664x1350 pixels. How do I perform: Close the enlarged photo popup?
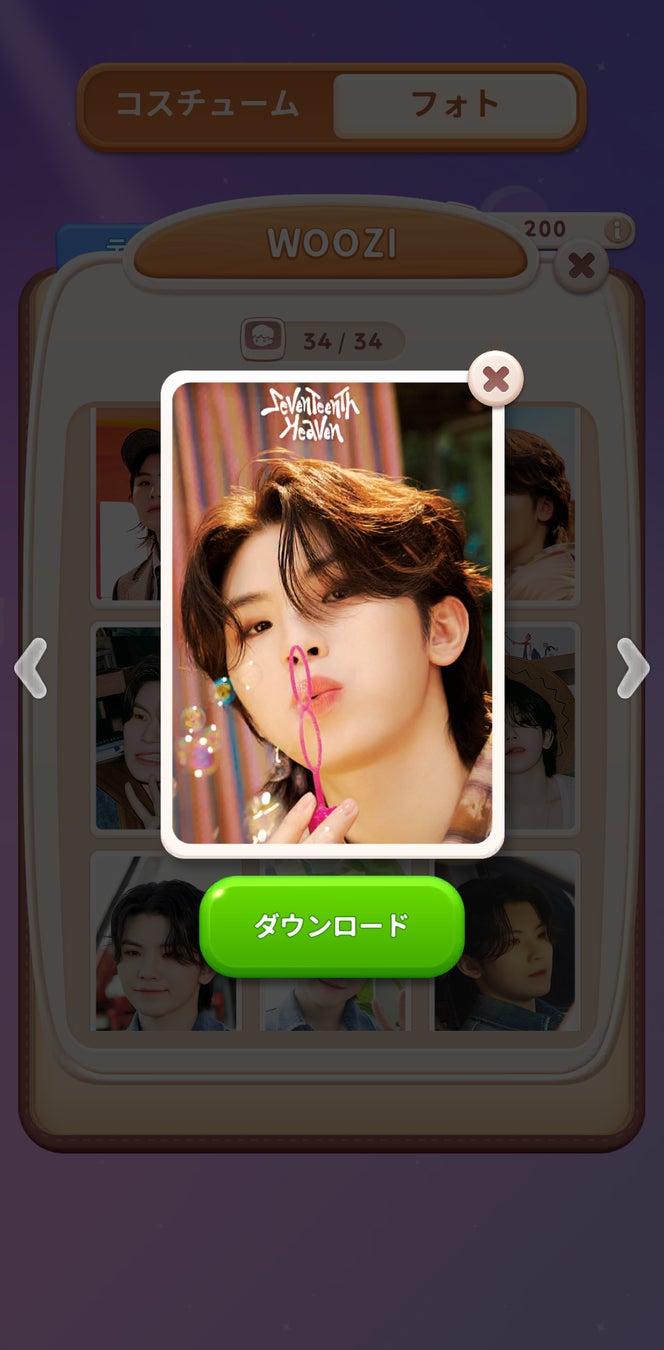(x=495, y=379)
